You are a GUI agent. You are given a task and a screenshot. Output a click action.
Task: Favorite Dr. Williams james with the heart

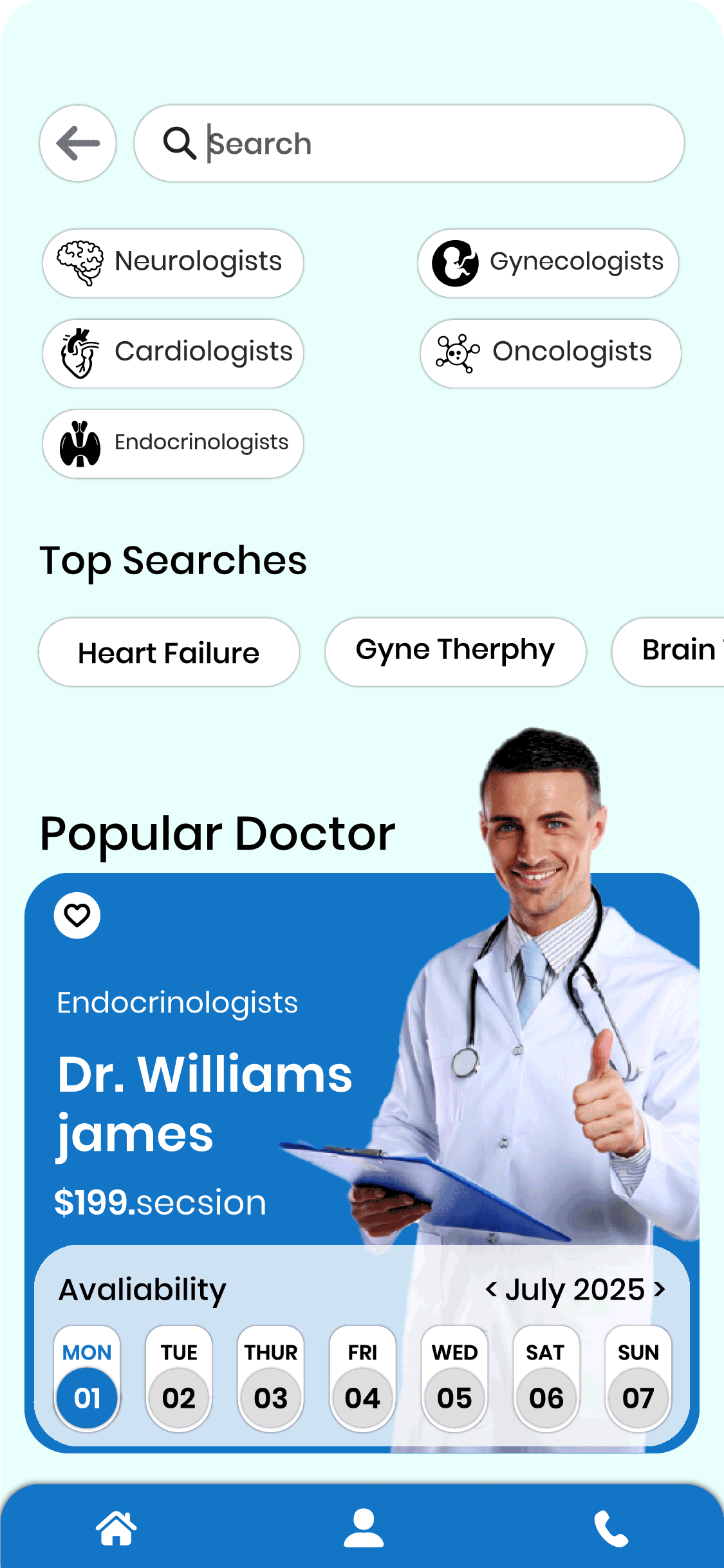tap(77, 915)
